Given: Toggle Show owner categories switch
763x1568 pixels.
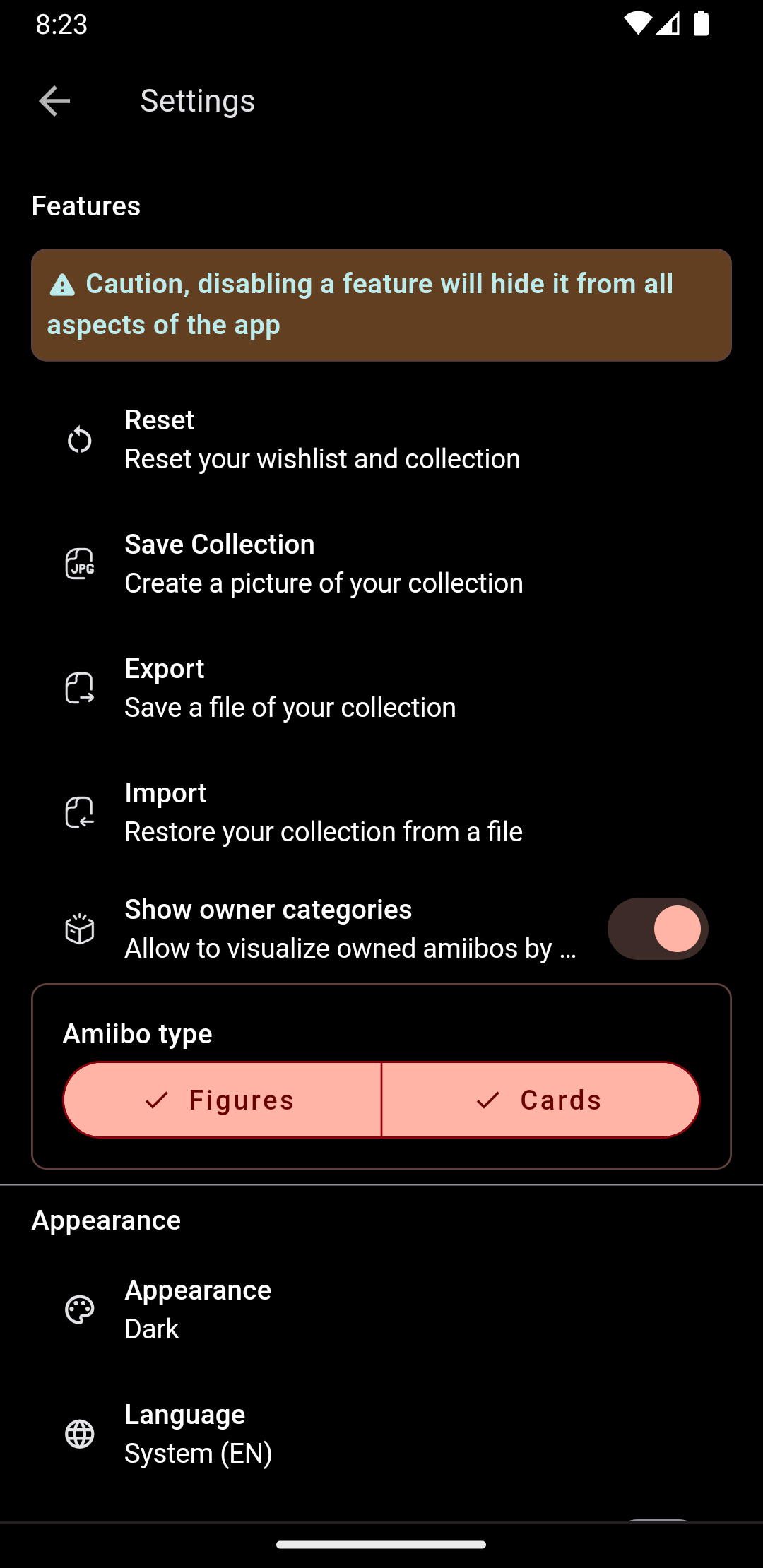Looking at the screenshot, I should [x=658, y=929].
